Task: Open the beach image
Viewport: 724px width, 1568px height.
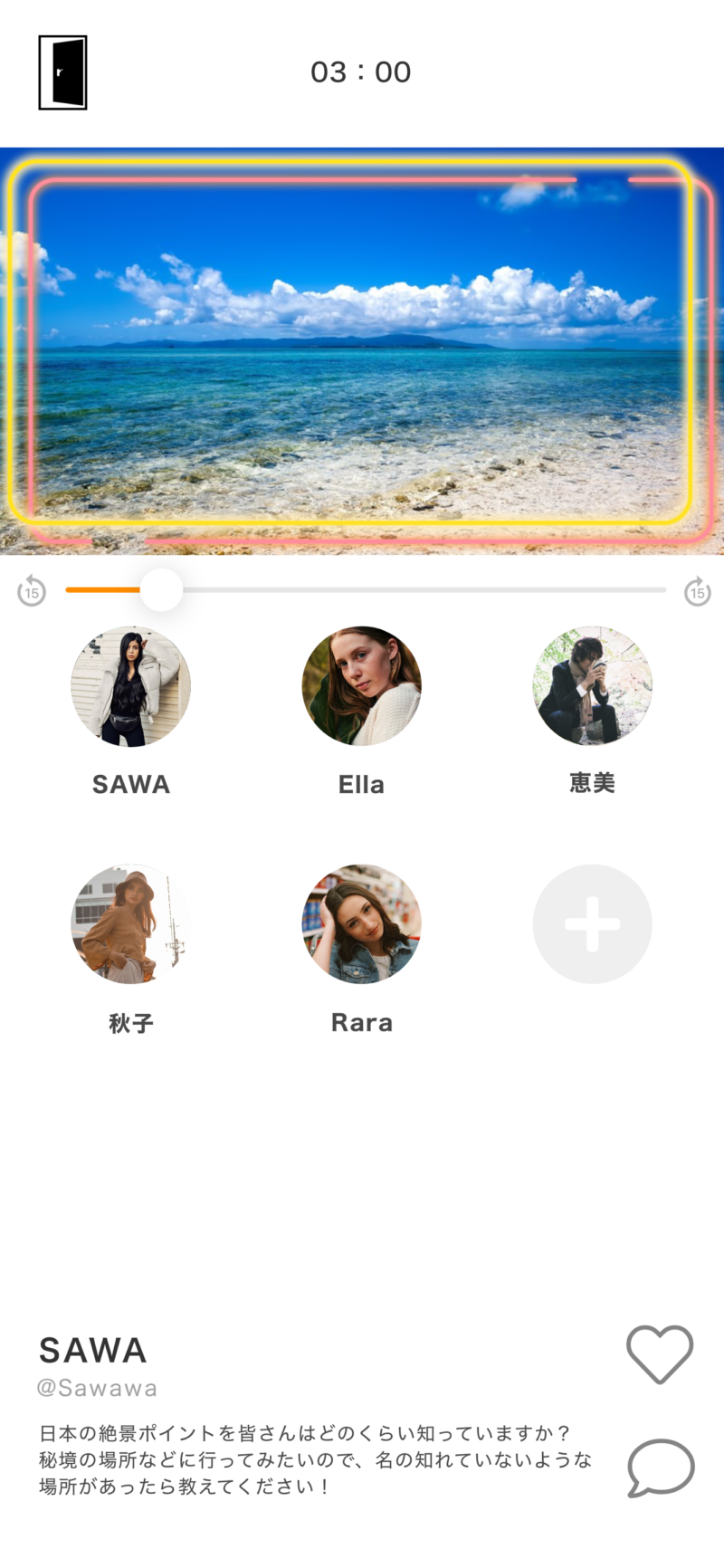Action: [362, 351]
